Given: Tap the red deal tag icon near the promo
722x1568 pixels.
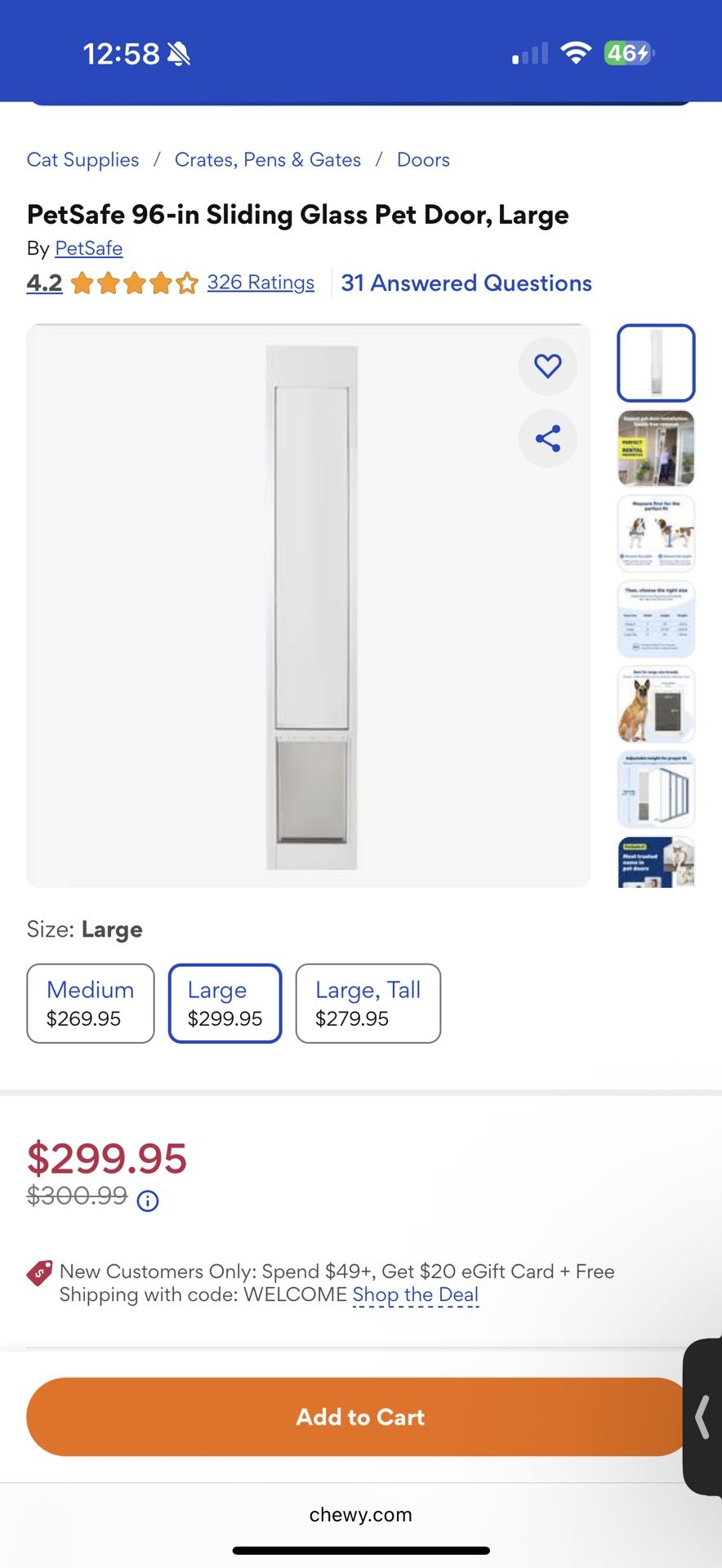Looking at the screenshot, I should 38,1273.
